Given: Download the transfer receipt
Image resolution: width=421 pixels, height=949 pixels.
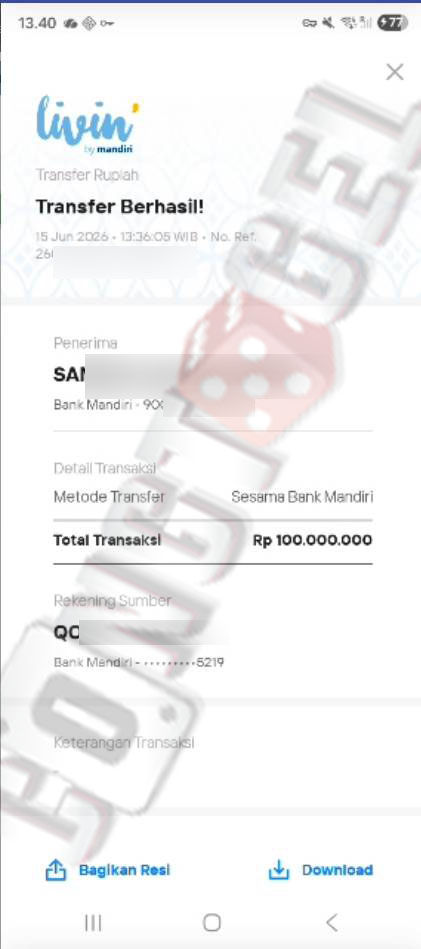Looking at the screenshot, I should pyautogui.click(x=321, y=870).
